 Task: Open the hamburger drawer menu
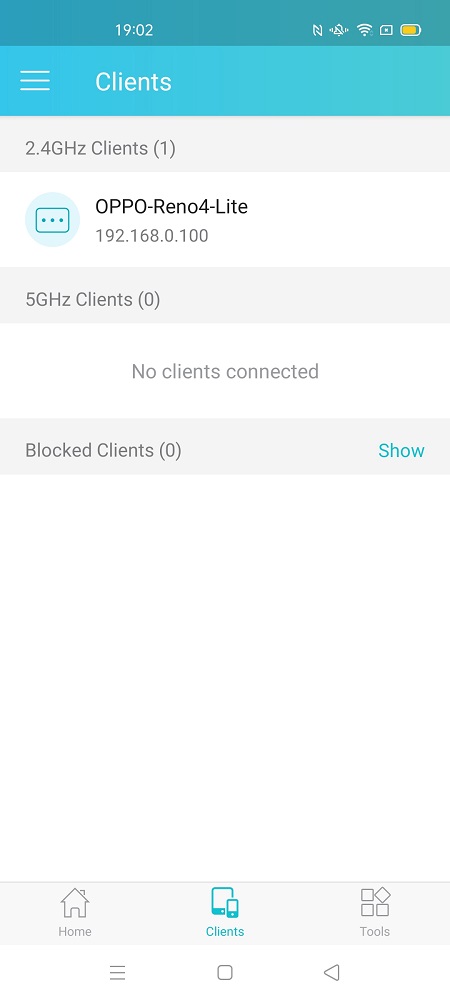tap(35, 81)
